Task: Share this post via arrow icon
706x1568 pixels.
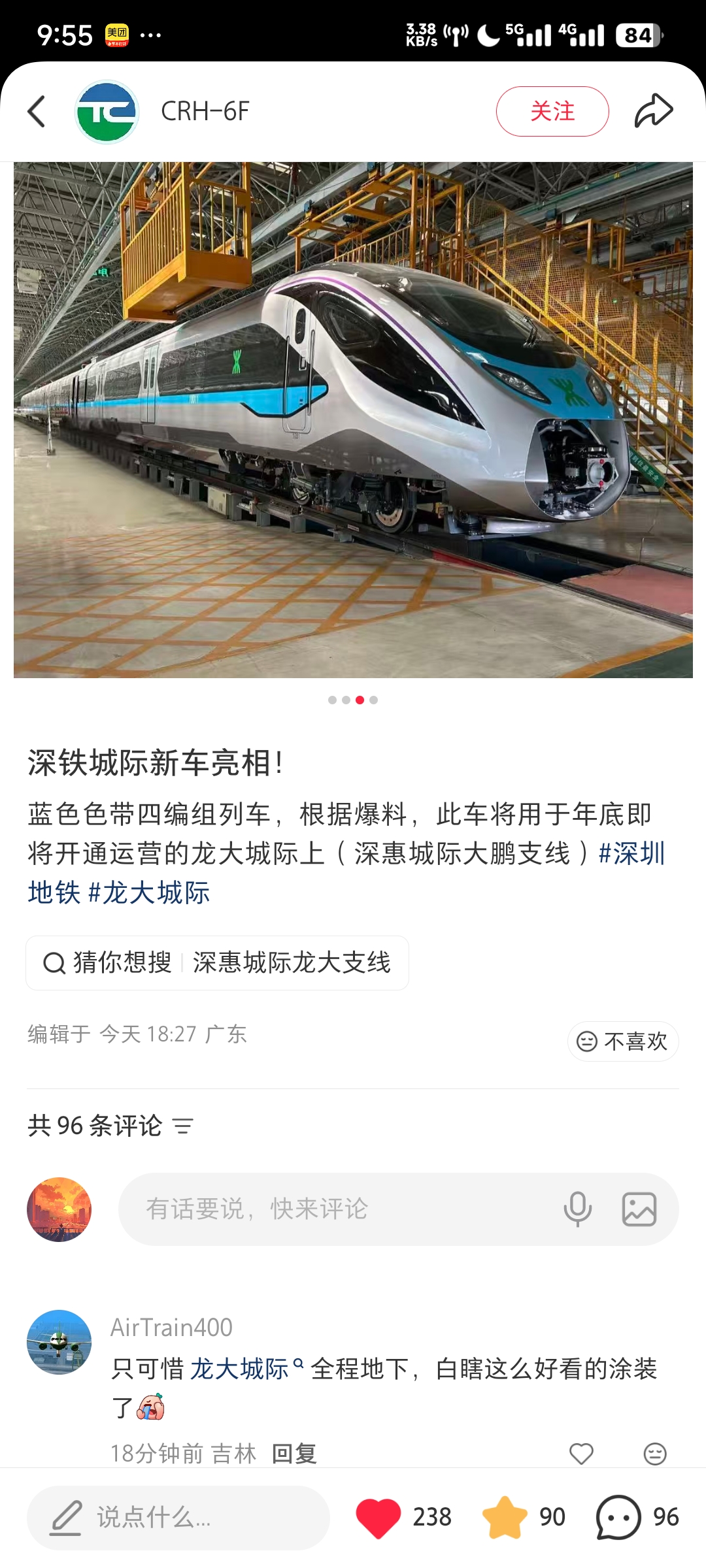Action: click(653, 111)
